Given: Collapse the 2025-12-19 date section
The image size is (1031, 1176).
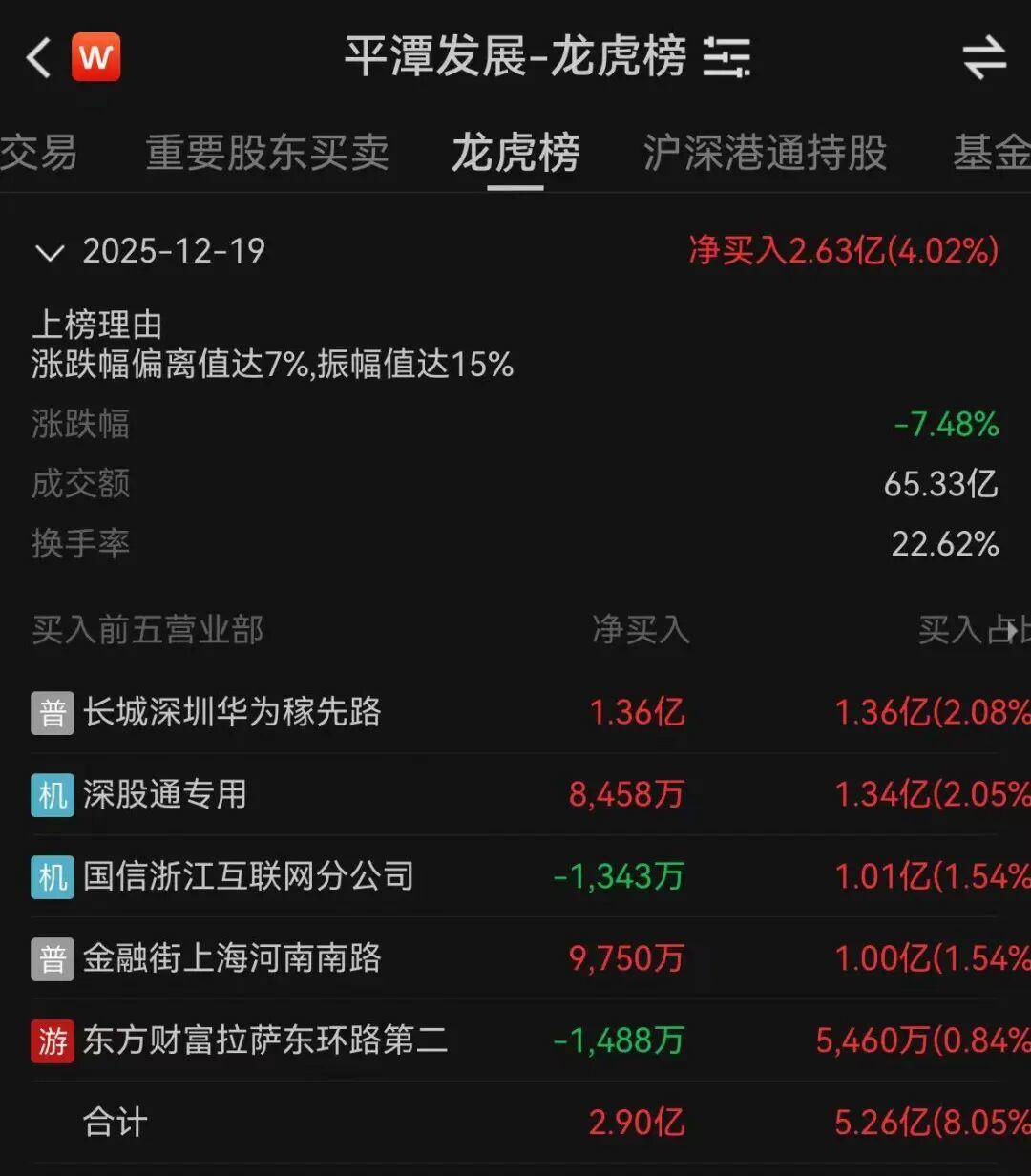Looking at the screenshot, I should click(49, 252).
